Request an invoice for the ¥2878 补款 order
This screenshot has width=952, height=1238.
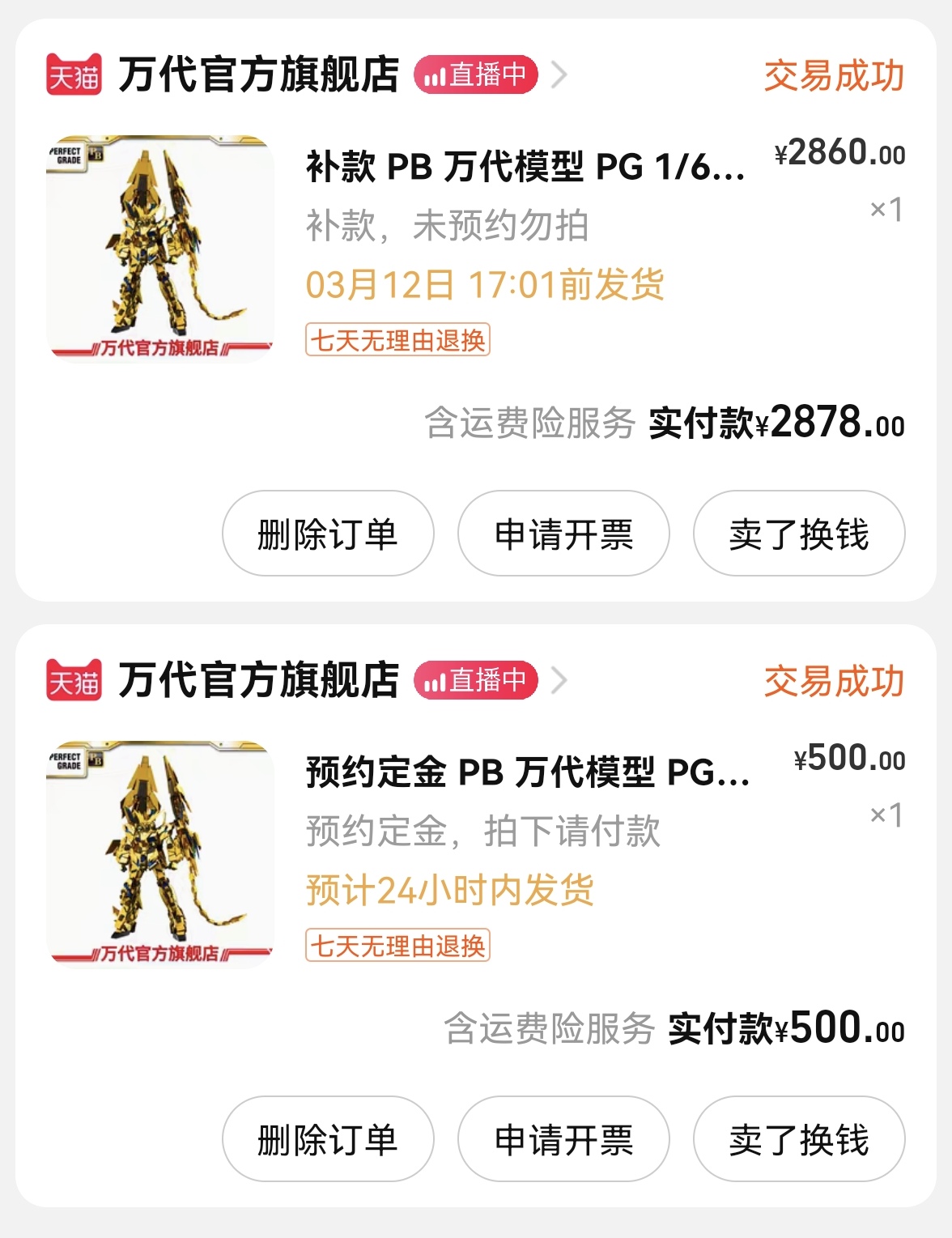563,534
